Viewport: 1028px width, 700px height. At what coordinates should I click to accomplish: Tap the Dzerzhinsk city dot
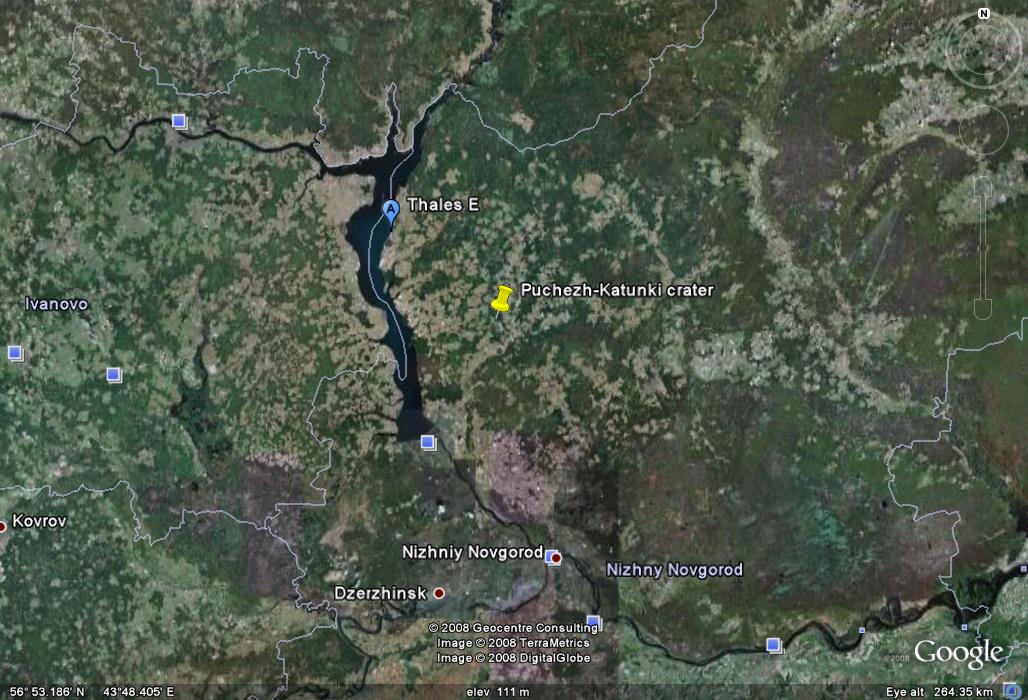(438, 593)
